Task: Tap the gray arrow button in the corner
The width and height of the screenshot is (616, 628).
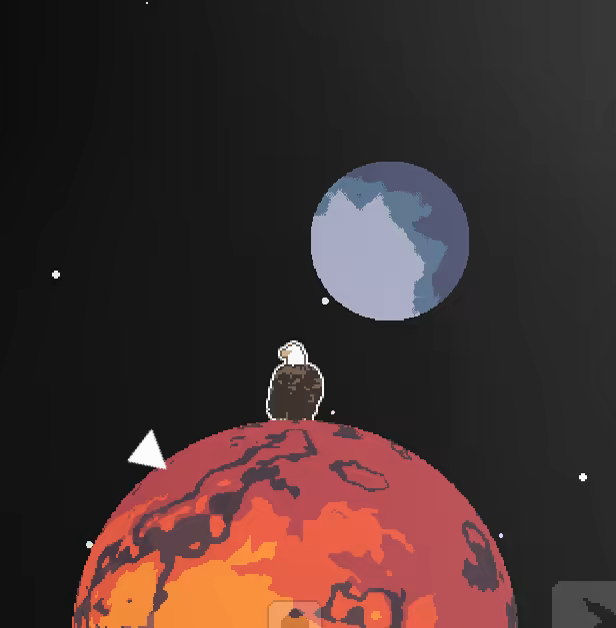Action: (587, 607)
